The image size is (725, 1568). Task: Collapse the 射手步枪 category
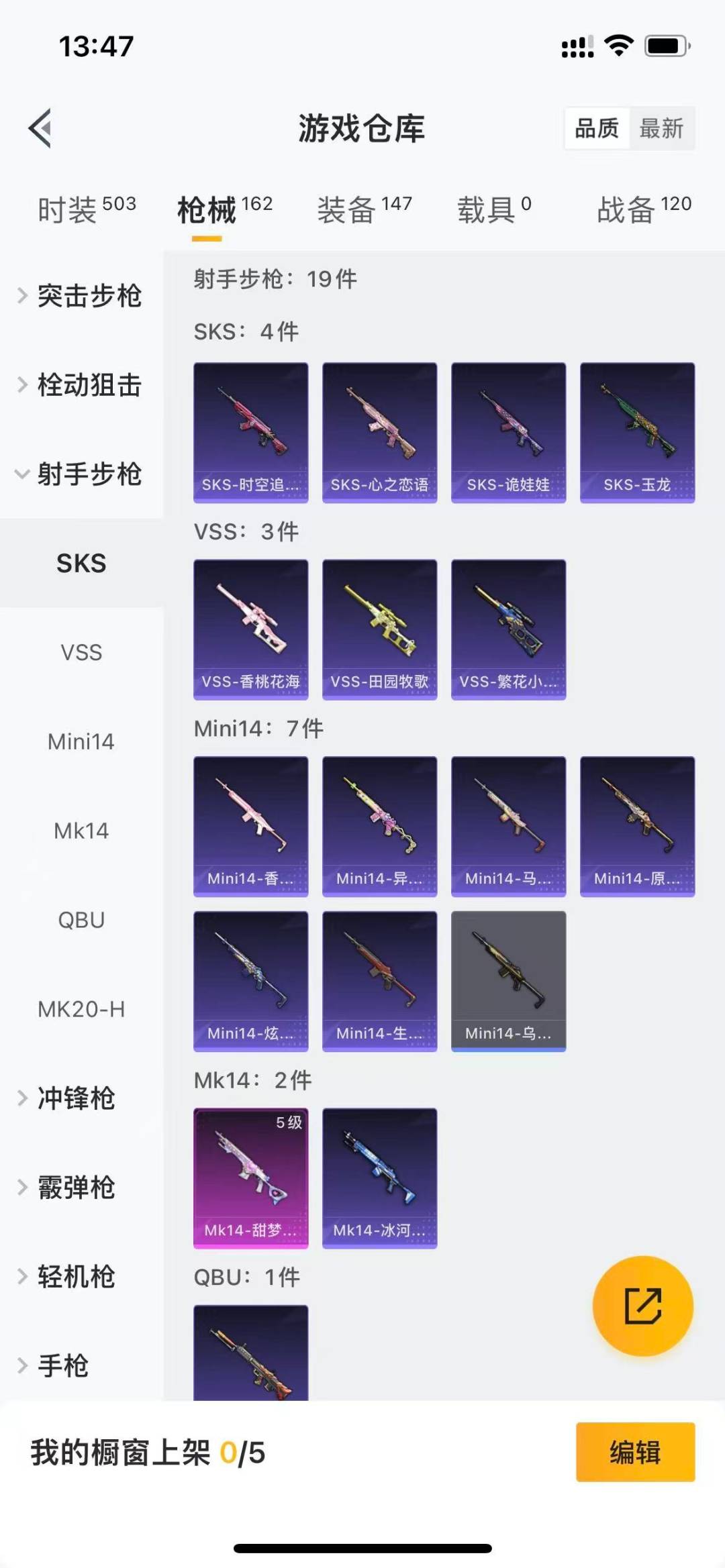pyautogui.click(x=81, y=474)
